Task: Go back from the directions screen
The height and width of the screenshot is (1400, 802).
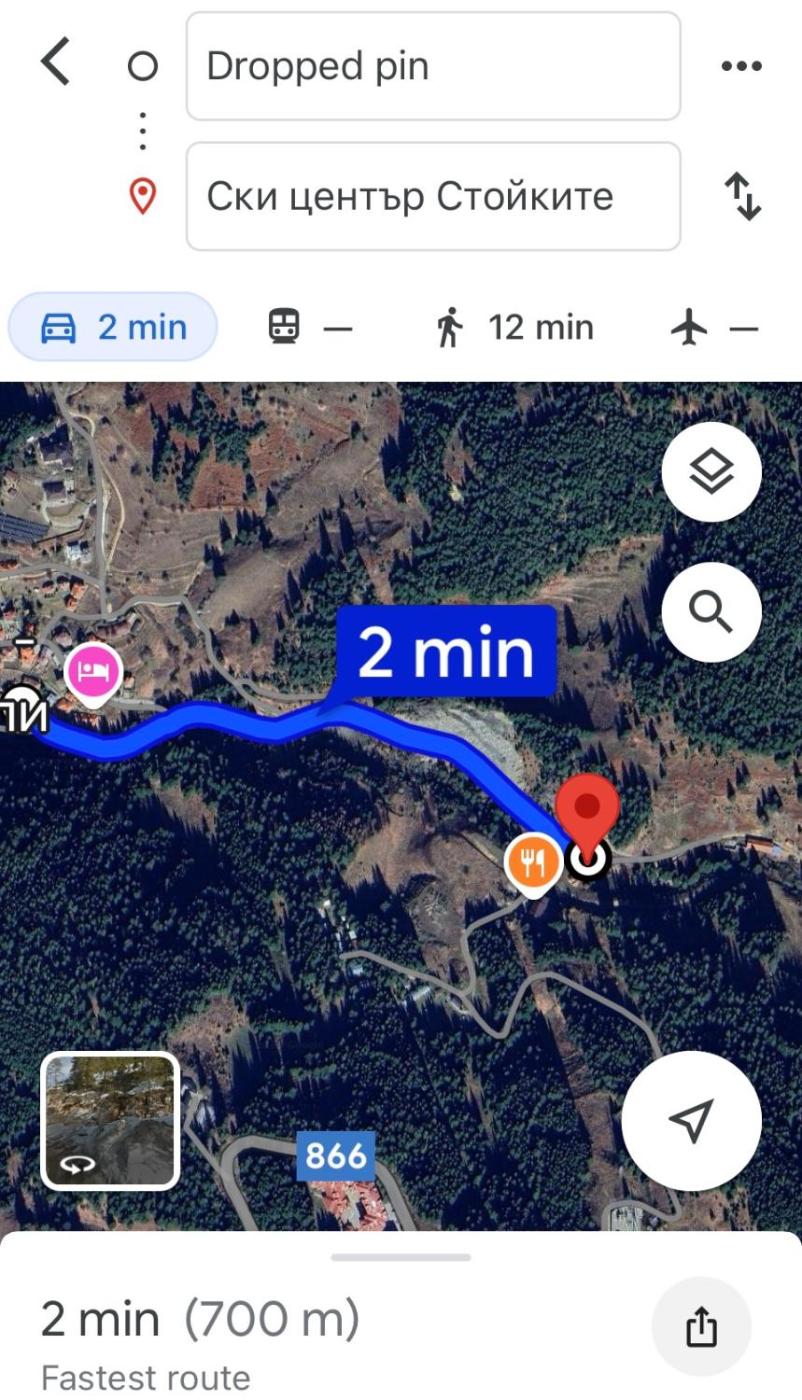Action: click(56, 64)
